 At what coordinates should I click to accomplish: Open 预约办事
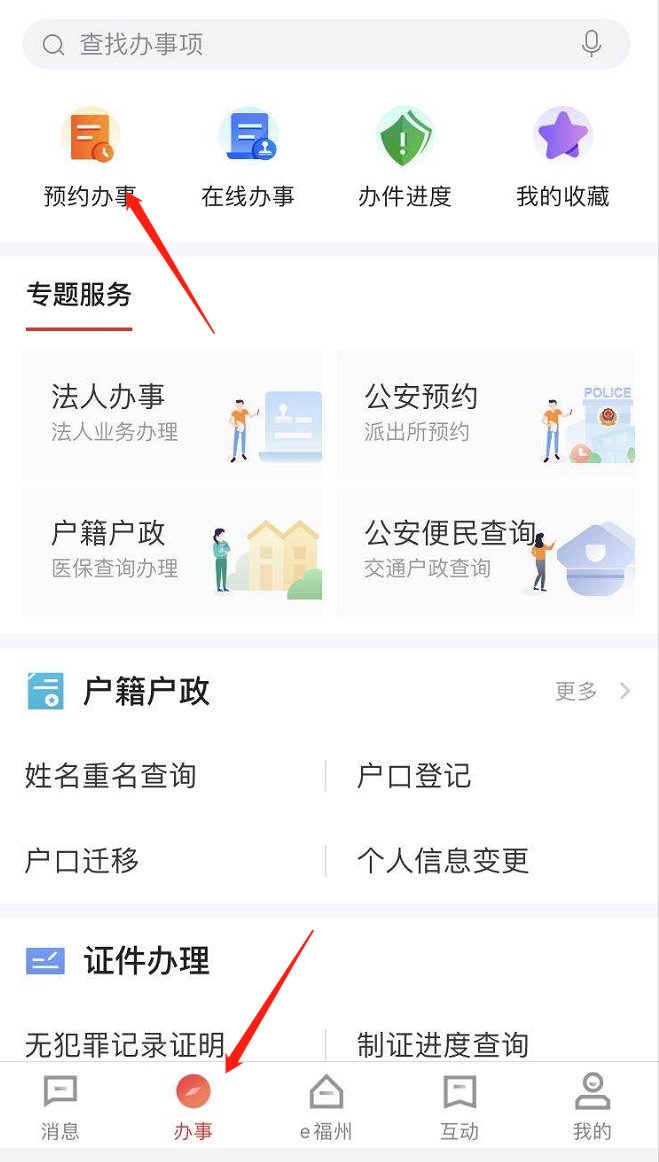pyautogui.click(x=90, y=158)
